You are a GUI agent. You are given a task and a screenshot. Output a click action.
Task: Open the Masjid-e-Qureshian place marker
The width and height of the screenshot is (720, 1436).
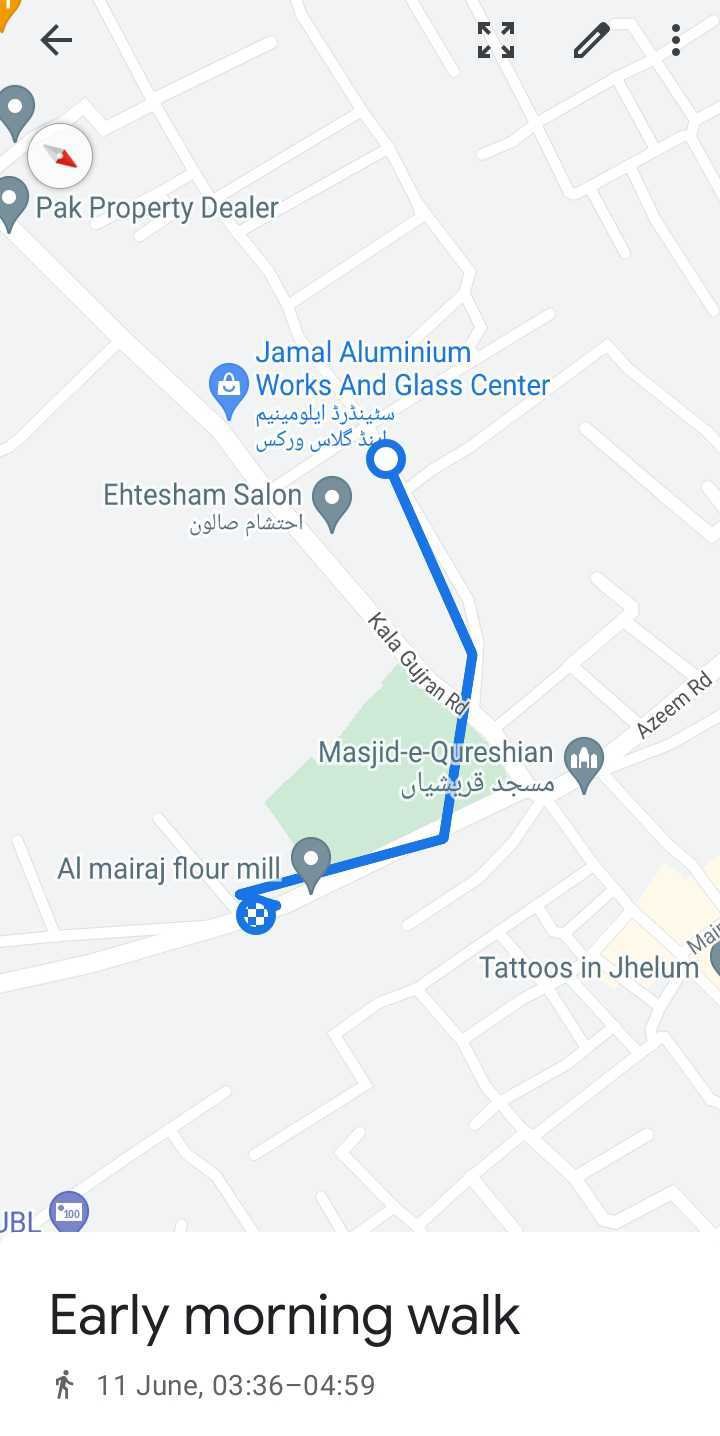click(584, 764)
